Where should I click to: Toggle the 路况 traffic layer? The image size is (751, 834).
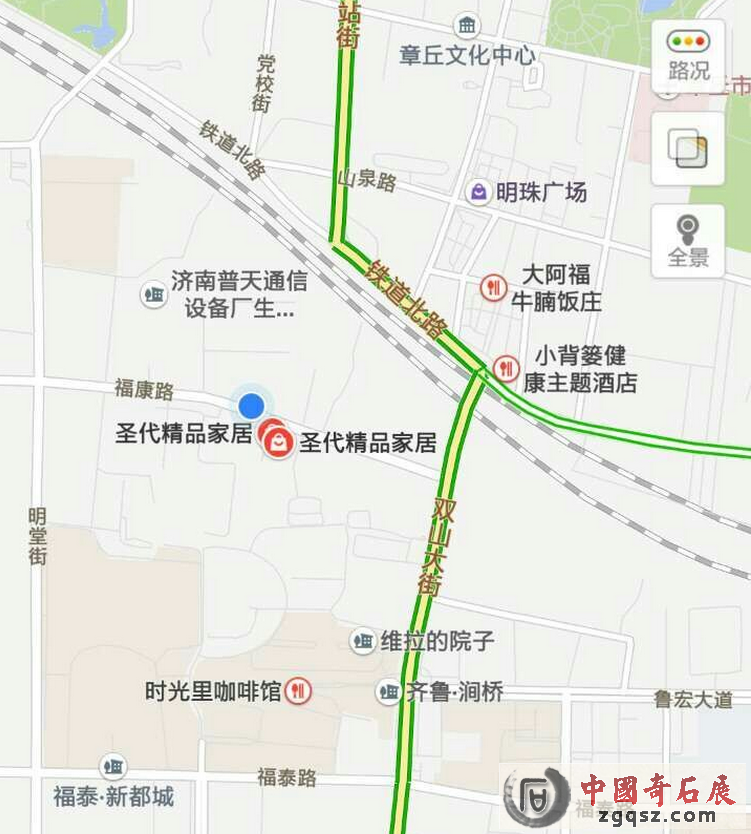tap(688, 55)
